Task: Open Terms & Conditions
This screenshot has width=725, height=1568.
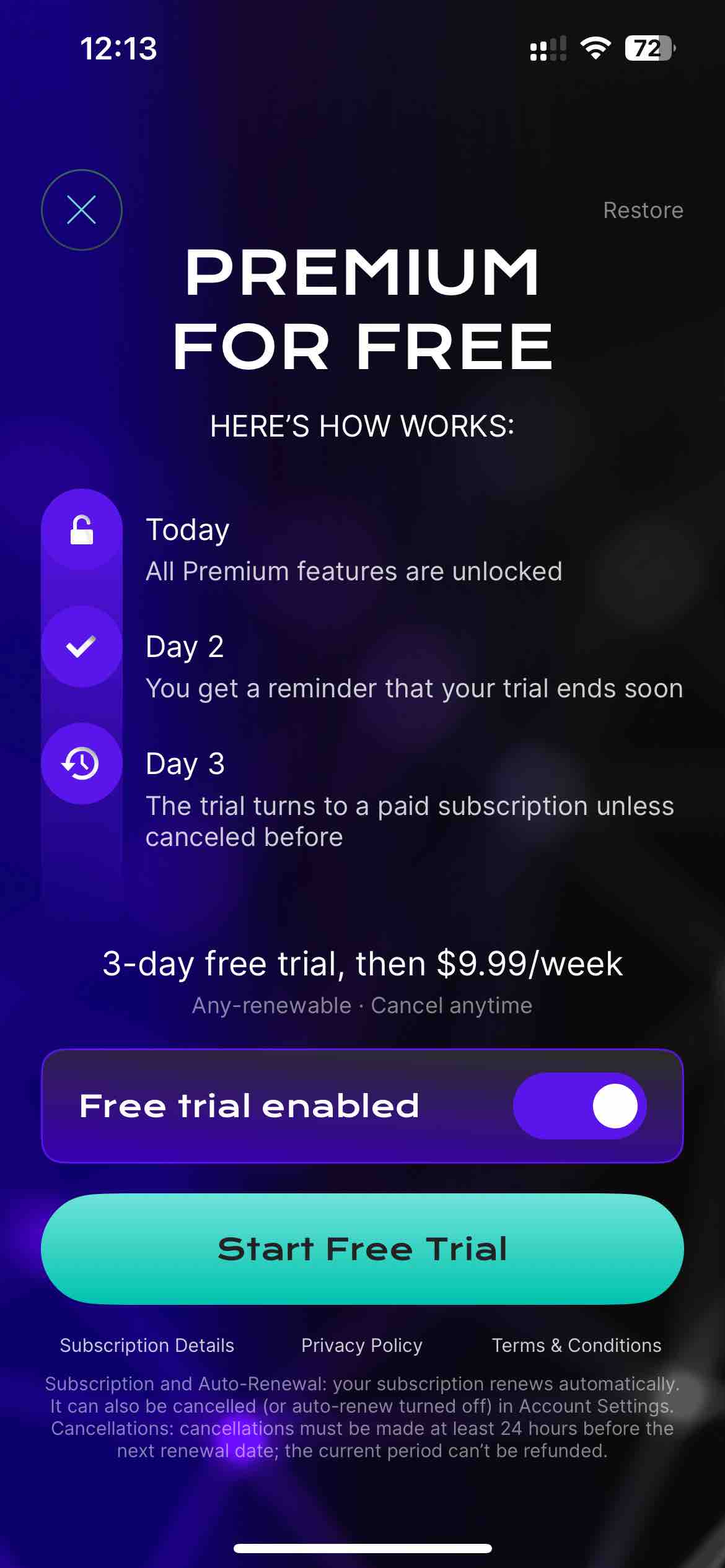Action: click(576, 1346)
